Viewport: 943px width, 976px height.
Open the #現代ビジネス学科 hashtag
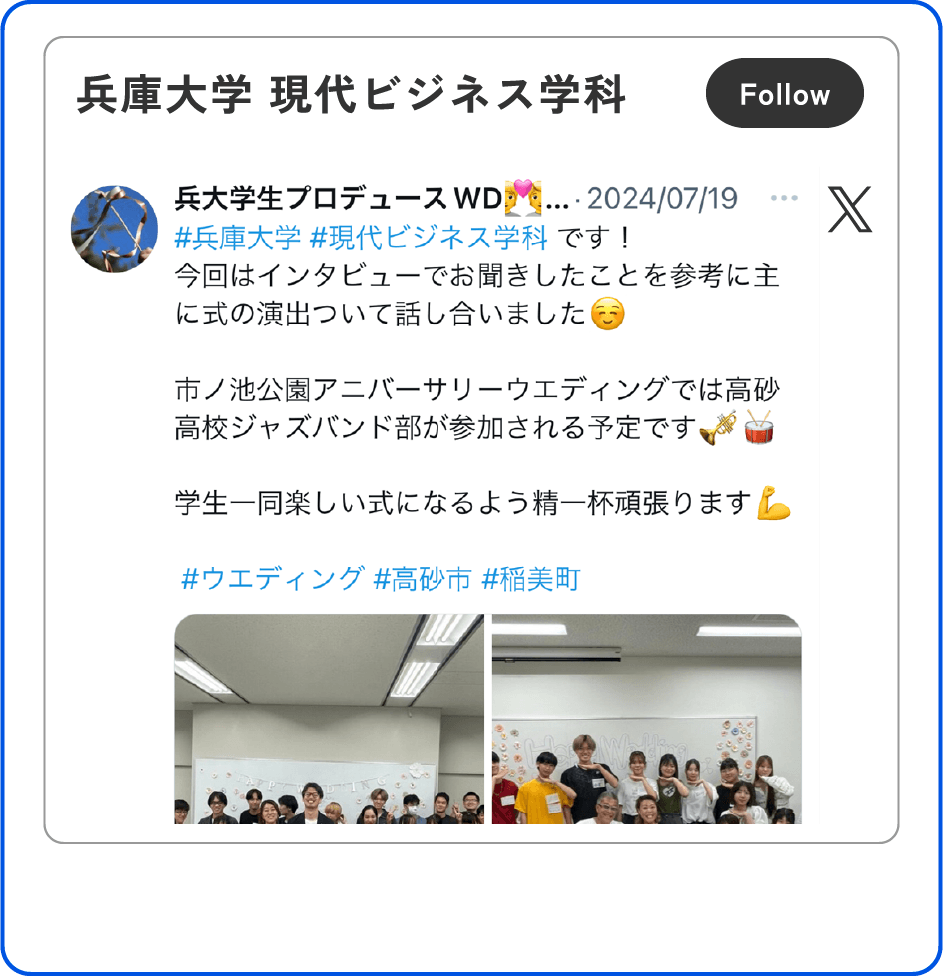(429, 238)
